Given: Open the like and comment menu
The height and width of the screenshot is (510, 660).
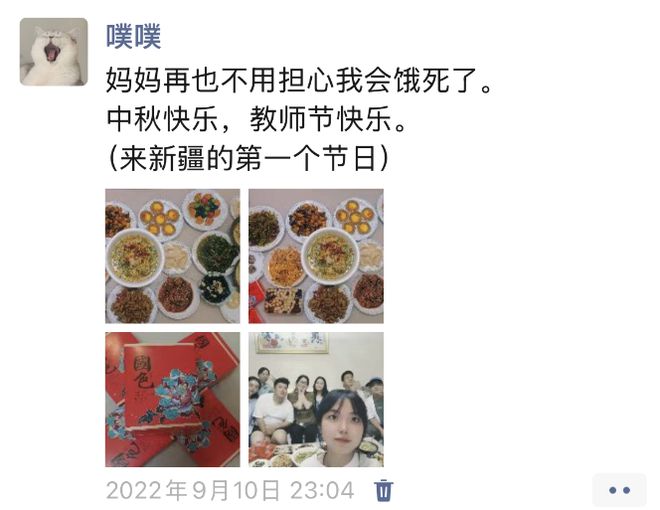Looking at the screenshot, I should click(x=619, y=490).
